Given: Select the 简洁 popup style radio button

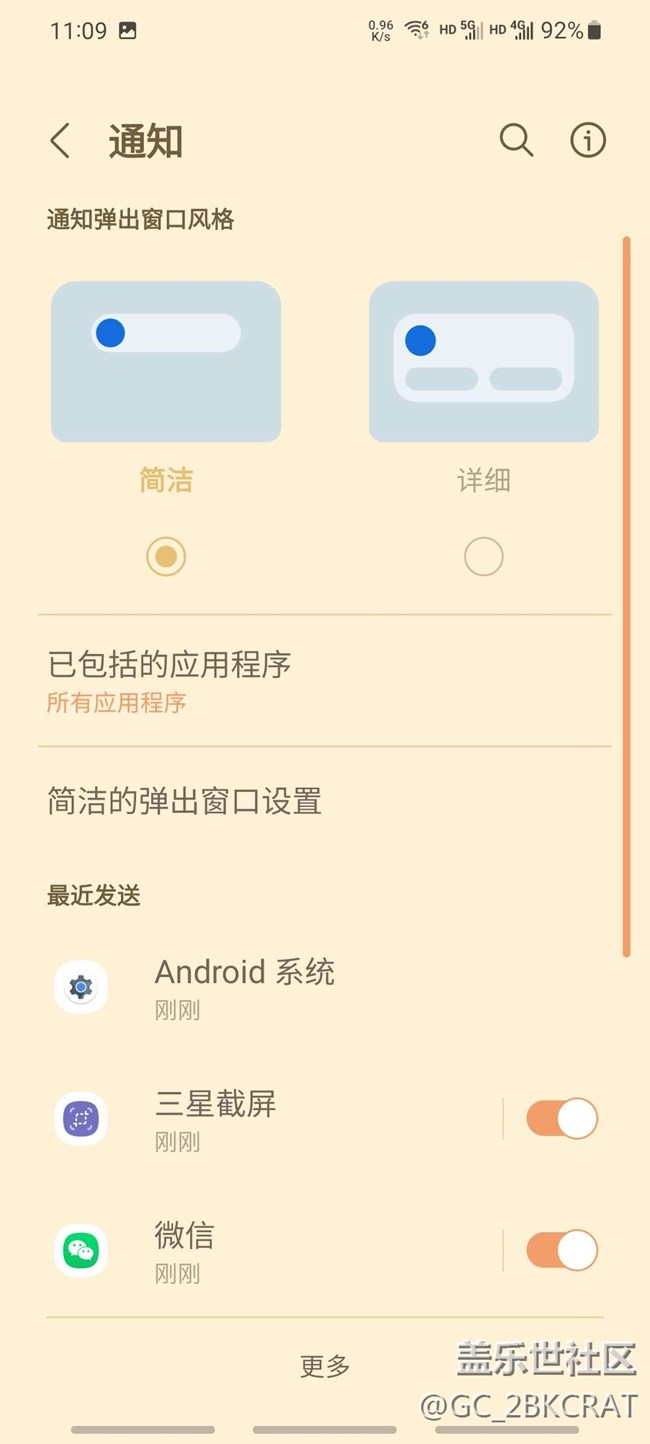Looking at the screenshot, I should click(166, 557).
